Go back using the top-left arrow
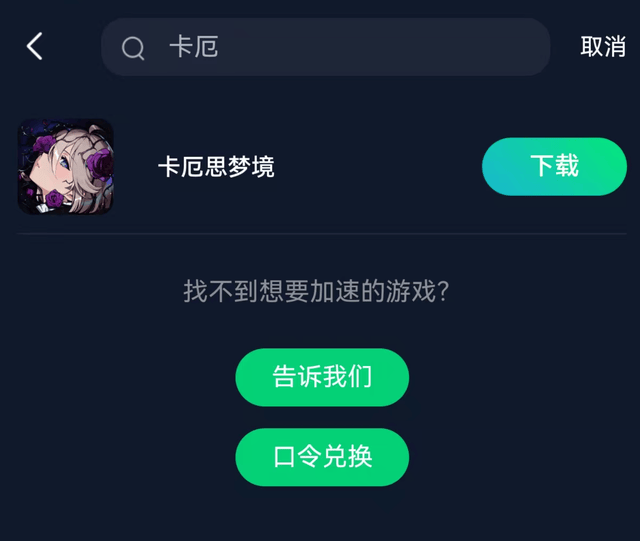 coord(35,46)
